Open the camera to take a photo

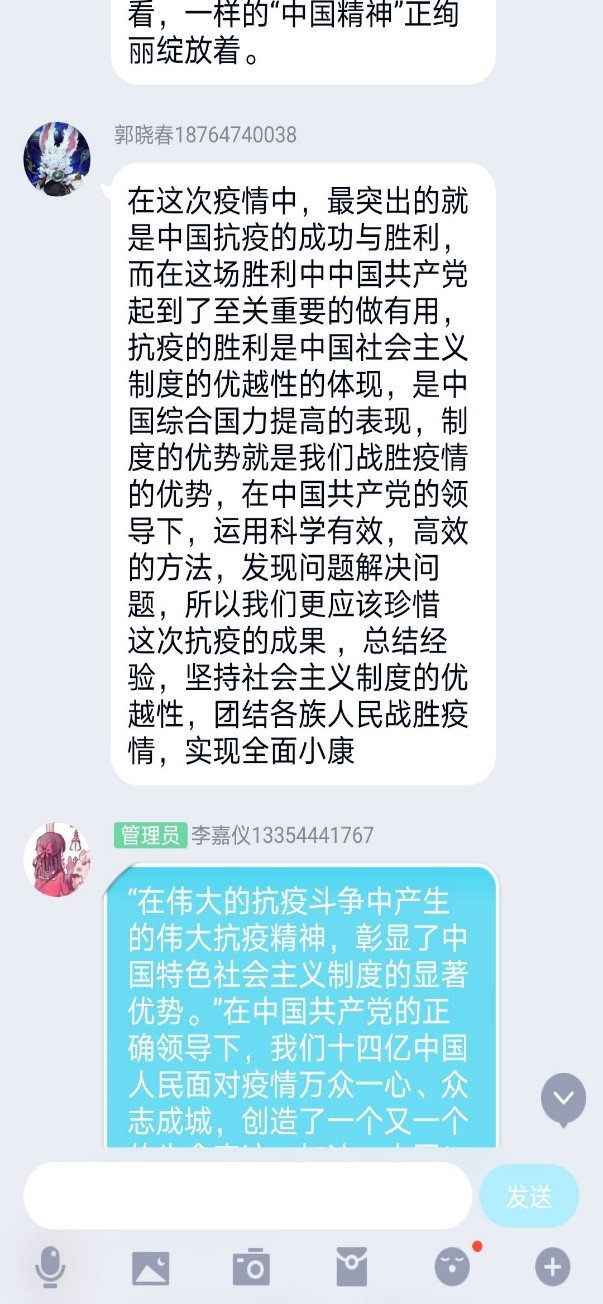tap(251, 1267)
